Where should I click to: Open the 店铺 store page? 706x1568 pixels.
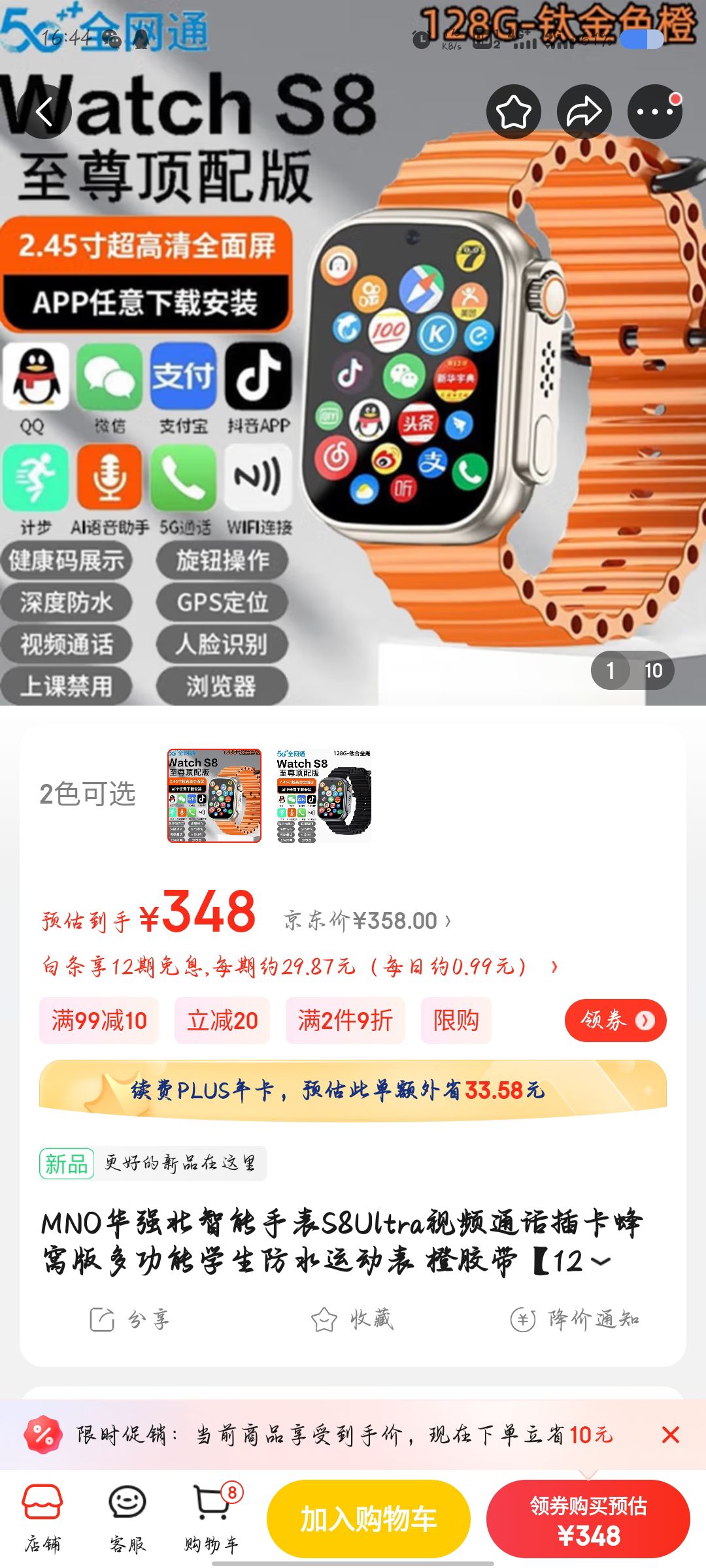[x=43, y=1517]
